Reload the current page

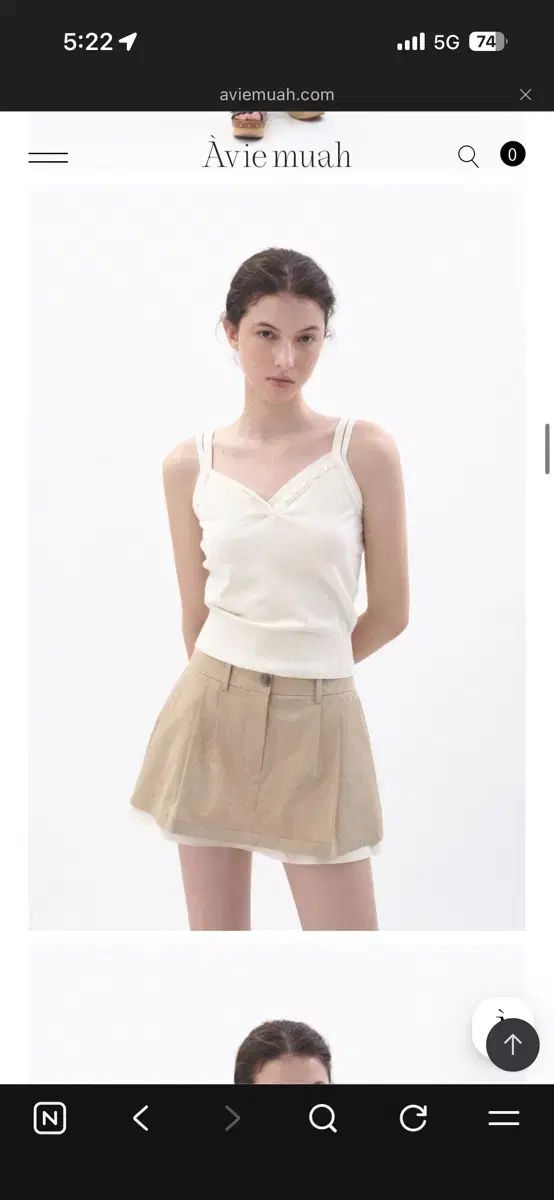point(413,1118)
